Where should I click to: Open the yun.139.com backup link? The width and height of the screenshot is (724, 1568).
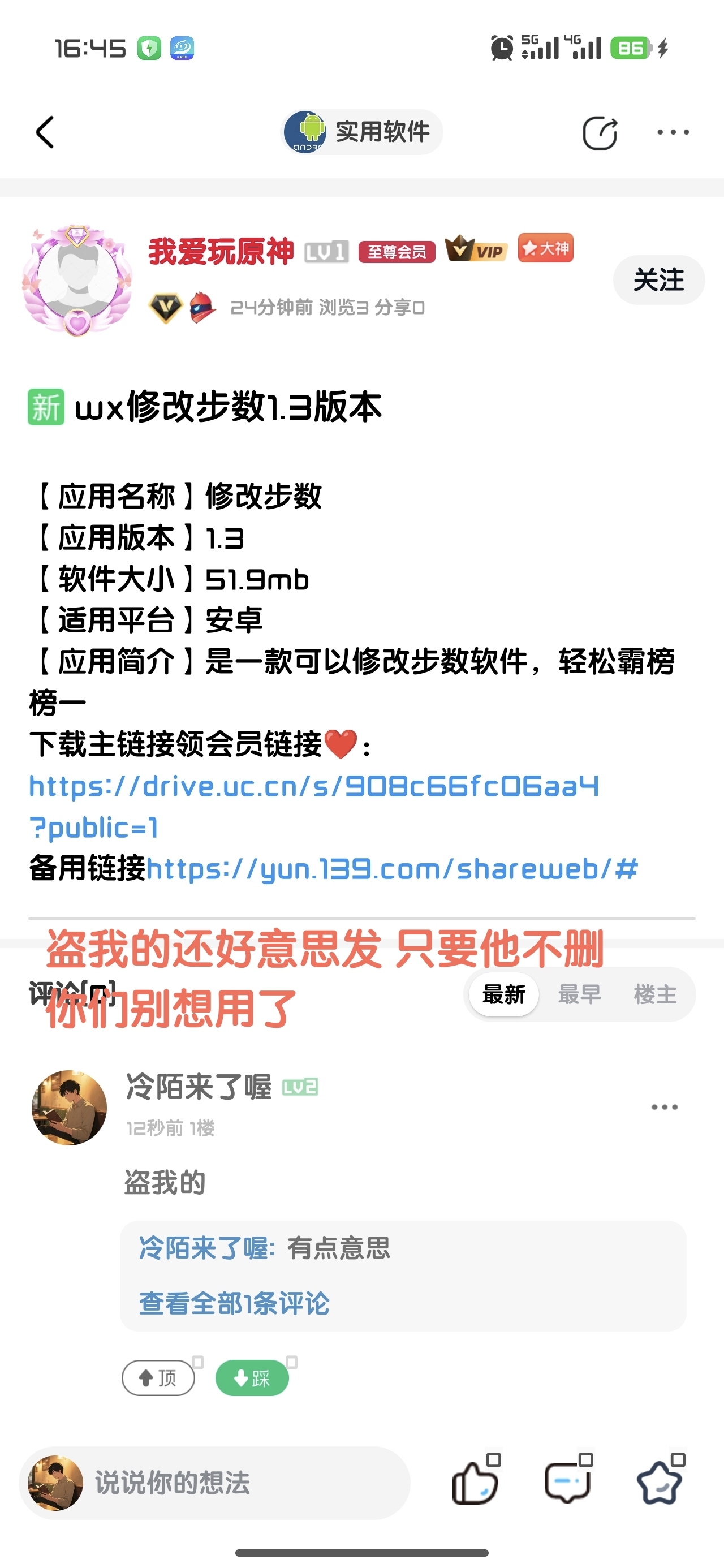[x=392, y=869]
